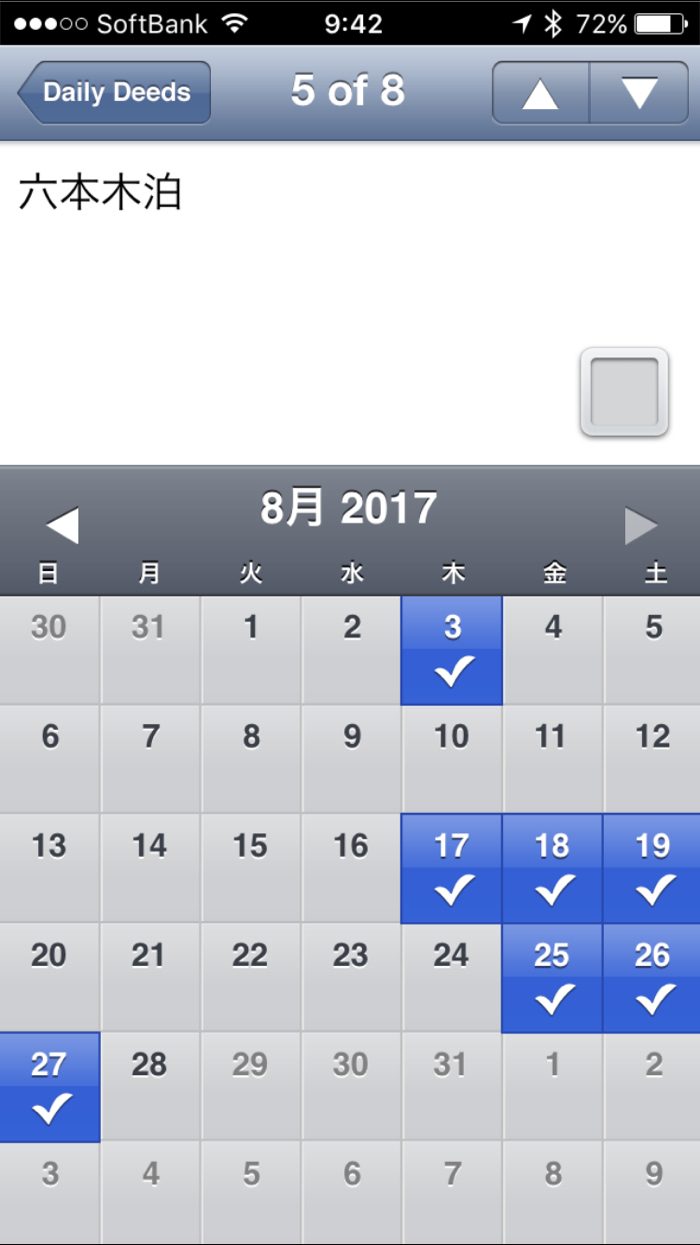
Task: Select August 17 in the calendar
Action: click(452, 868)
